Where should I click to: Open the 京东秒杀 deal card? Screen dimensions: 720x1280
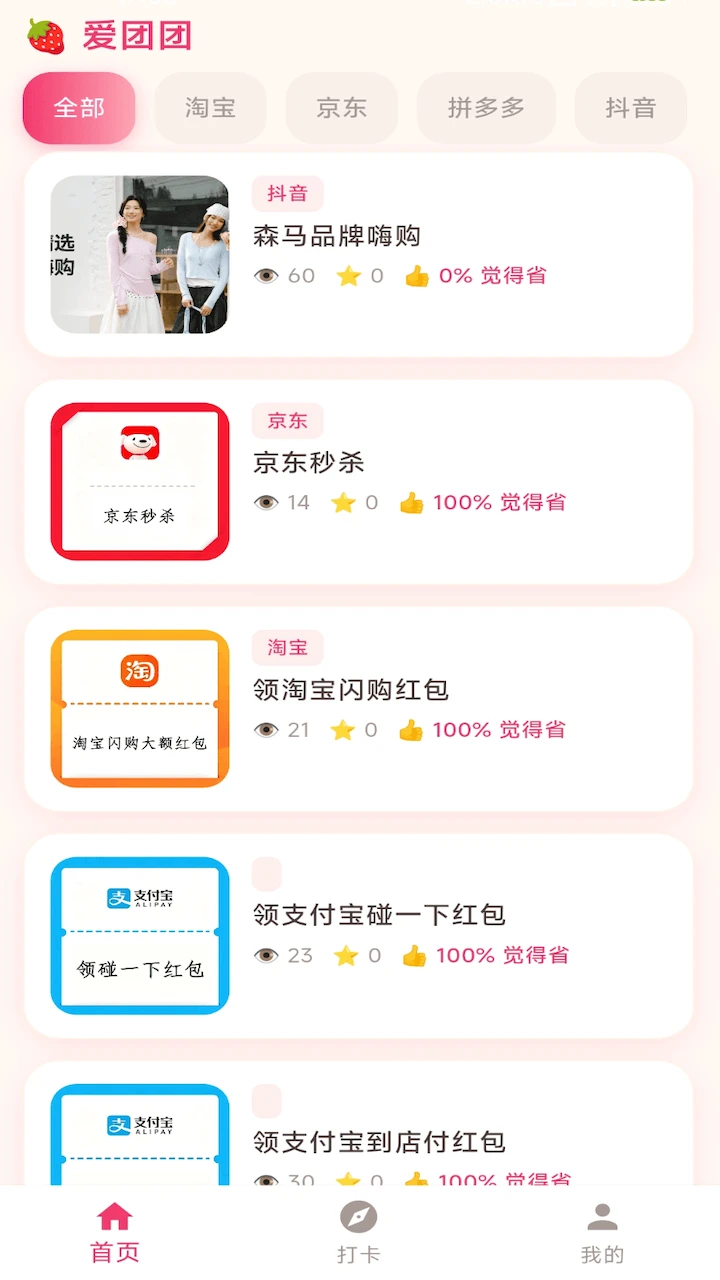[x=359, y=482]
